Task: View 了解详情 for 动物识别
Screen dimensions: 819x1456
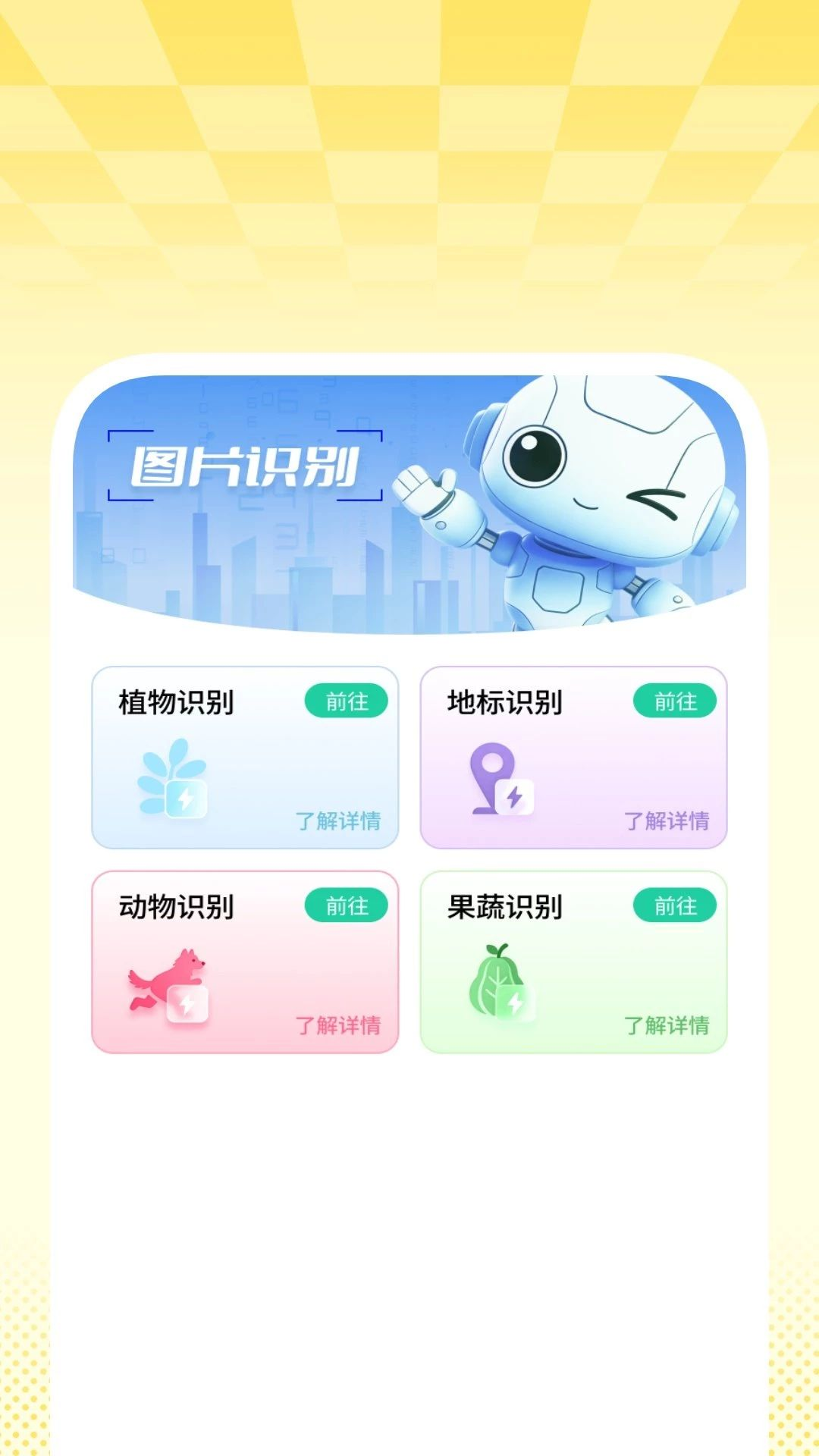Action: pos(338,1025)
